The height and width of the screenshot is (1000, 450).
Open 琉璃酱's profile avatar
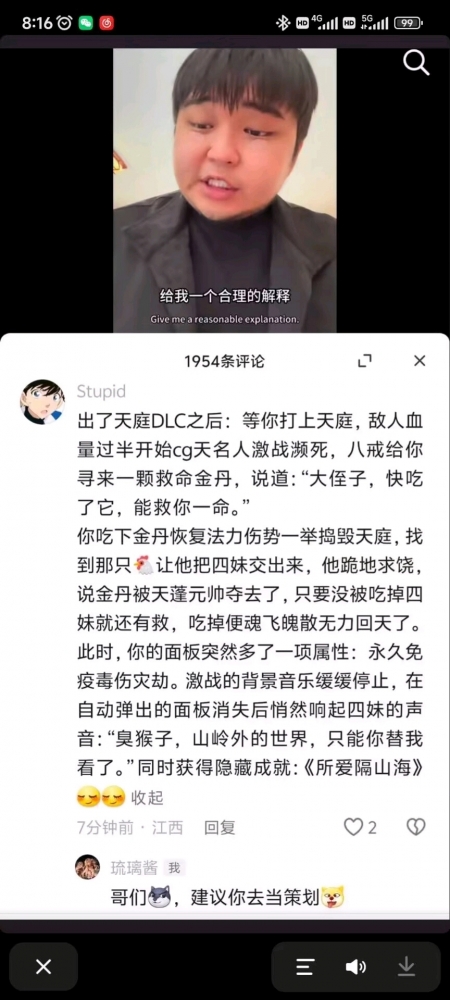click(87, 867)
